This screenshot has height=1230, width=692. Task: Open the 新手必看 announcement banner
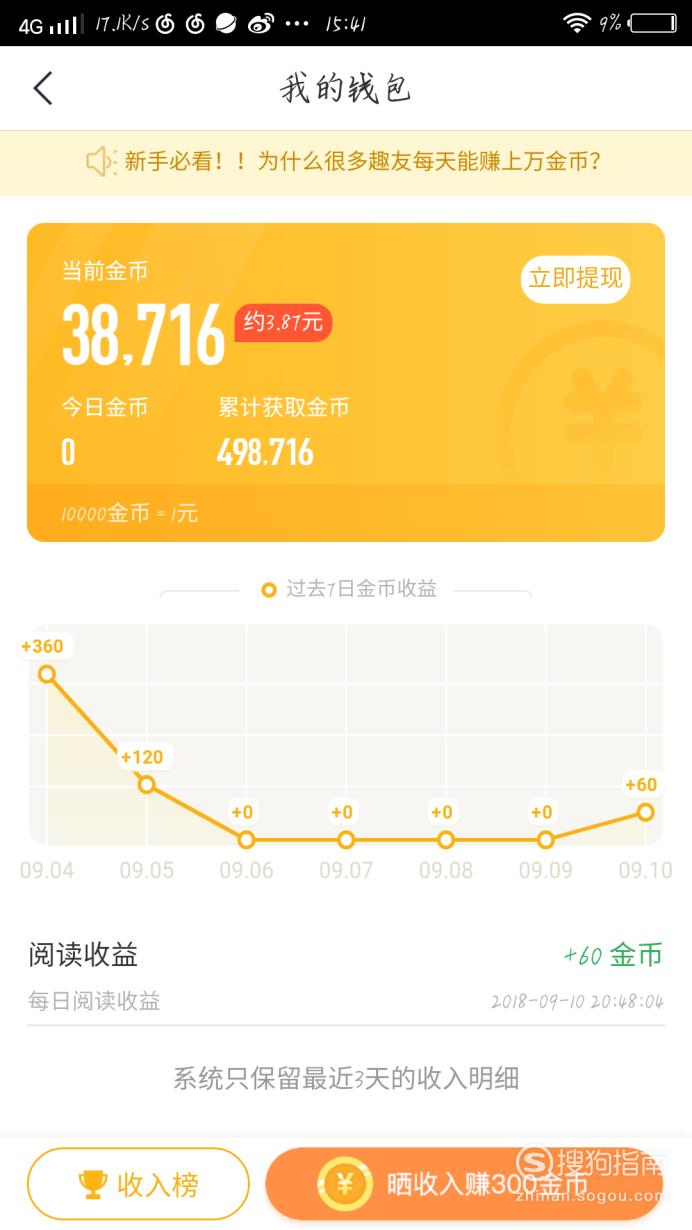tap(346, 162)
